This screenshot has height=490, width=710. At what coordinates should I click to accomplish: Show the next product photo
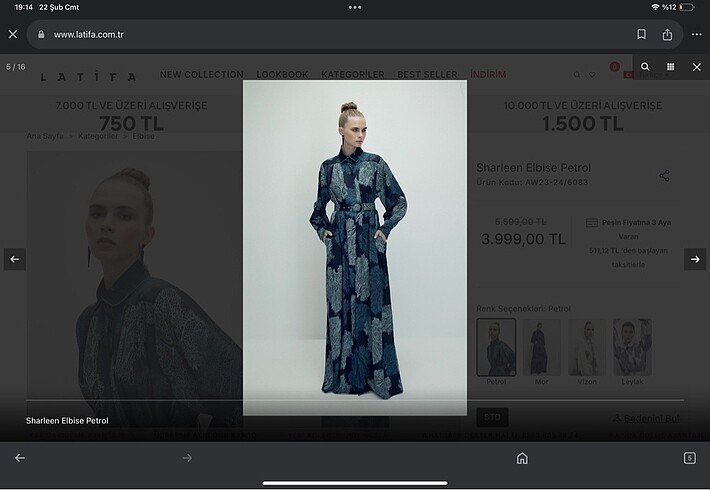pos(695,259)
